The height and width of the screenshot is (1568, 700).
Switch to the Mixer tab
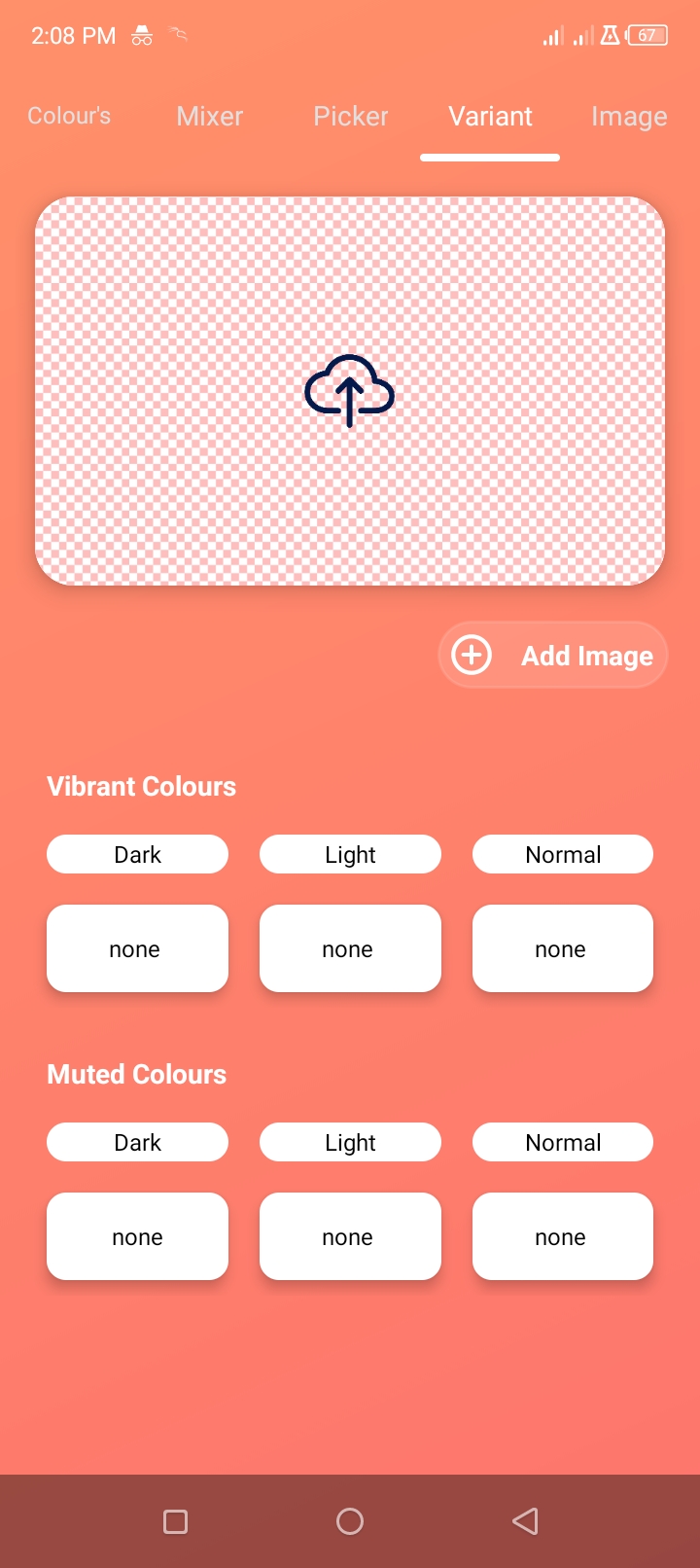pyautogui.click(x=209, y=117)
